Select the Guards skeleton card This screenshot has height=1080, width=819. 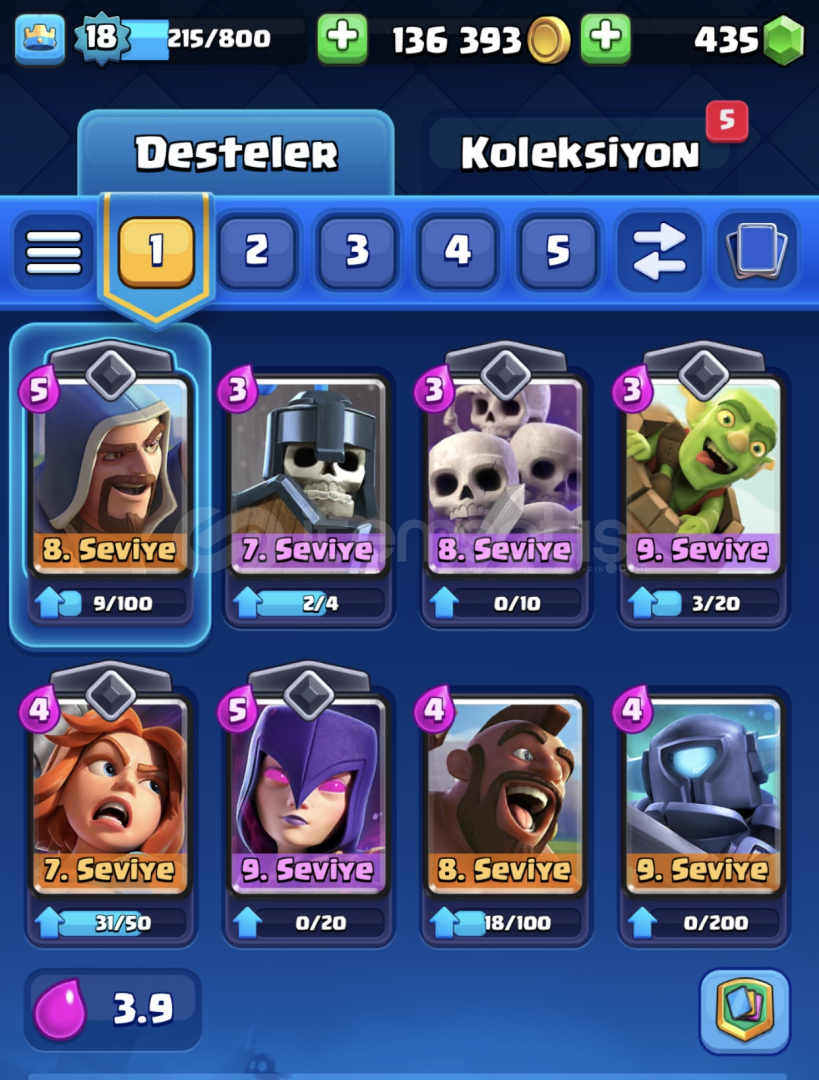(x=307, y=470)
